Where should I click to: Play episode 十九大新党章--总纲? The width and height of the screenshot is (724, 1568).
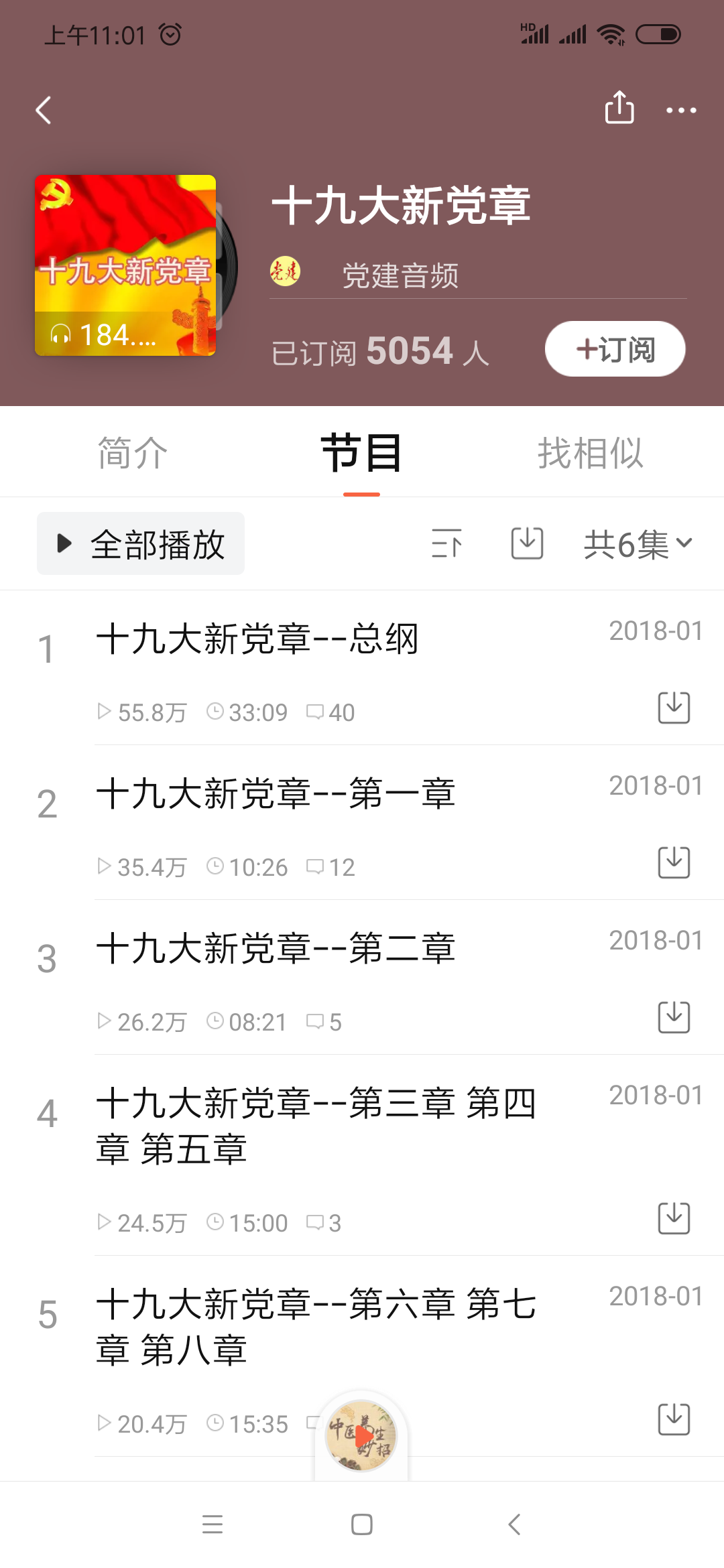click(x=257, y=639)
